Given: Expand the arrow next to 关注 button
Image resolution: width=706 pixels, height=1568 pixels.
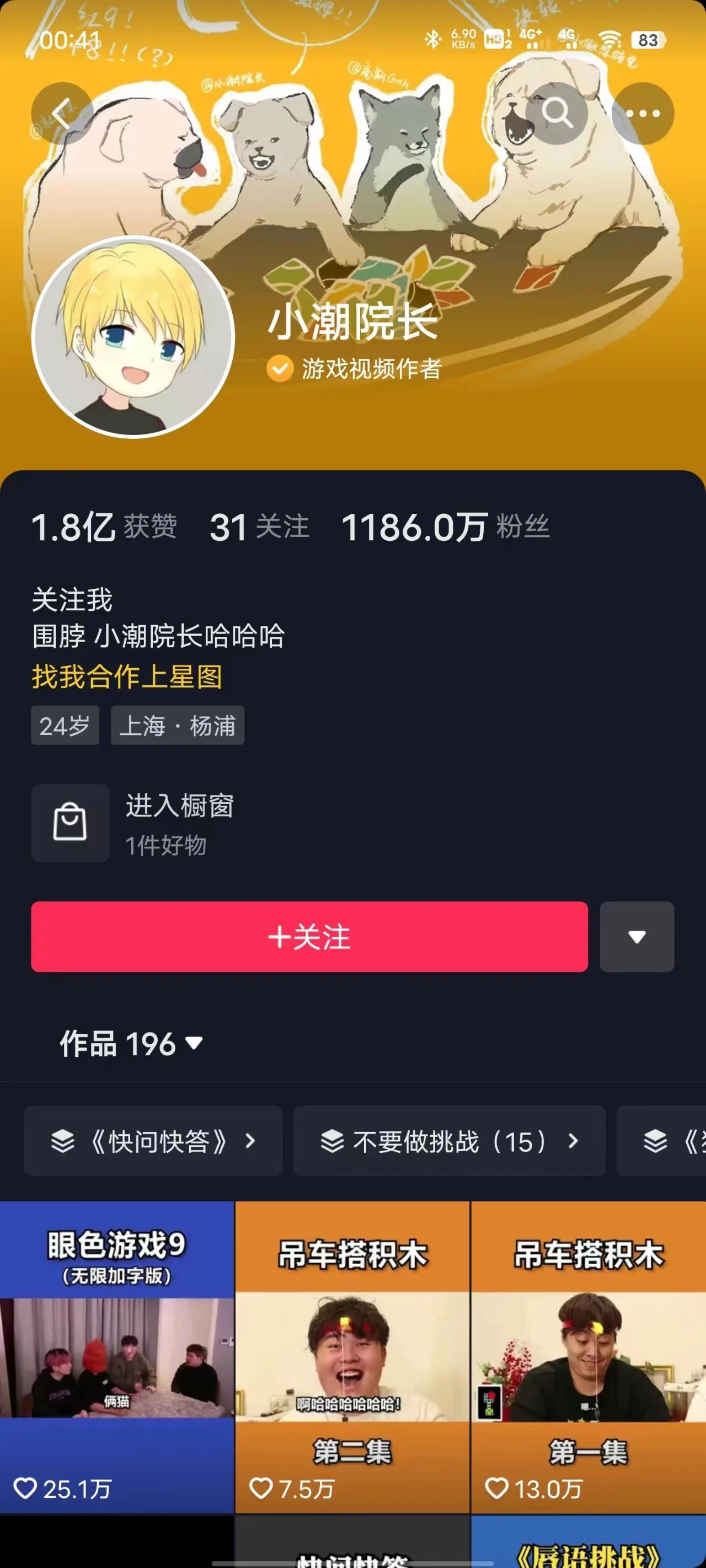Looking at the screenshot, I should click(637, 937).
